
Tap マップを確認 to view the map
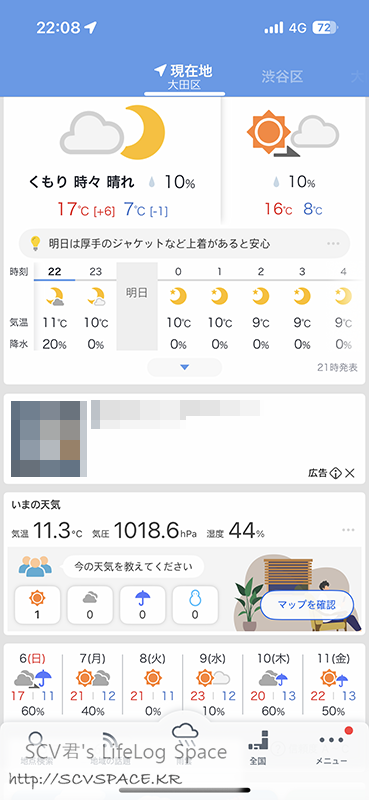pyautogui.click(x=307, y=605)
